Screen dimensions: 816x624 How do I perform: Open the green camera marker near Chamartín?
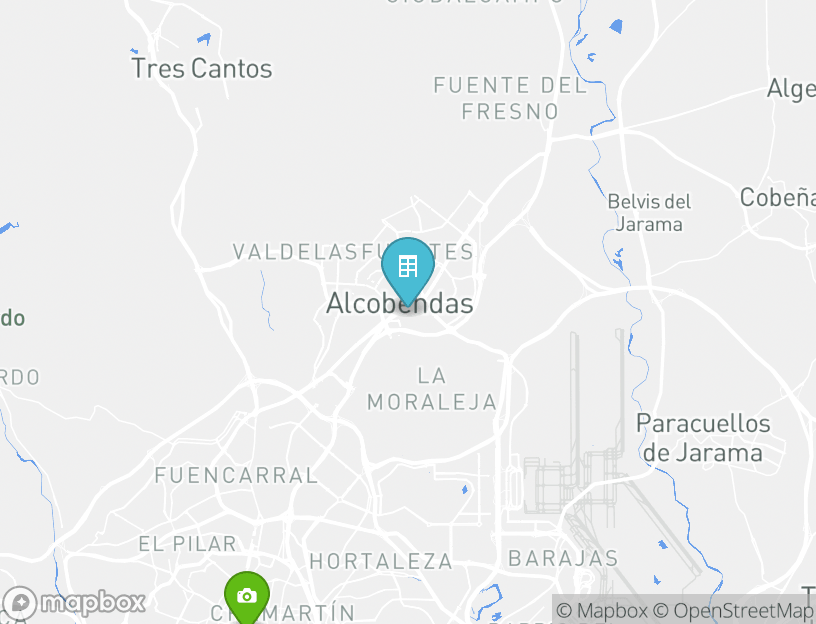246,596
